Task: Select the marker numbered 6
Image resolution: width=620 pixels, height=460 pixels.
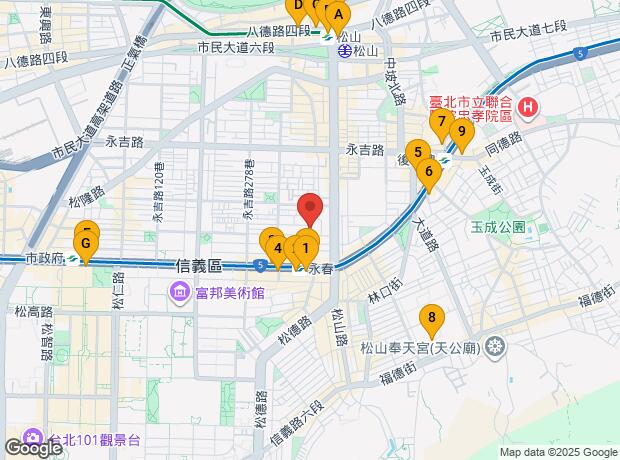Action: 429,172
